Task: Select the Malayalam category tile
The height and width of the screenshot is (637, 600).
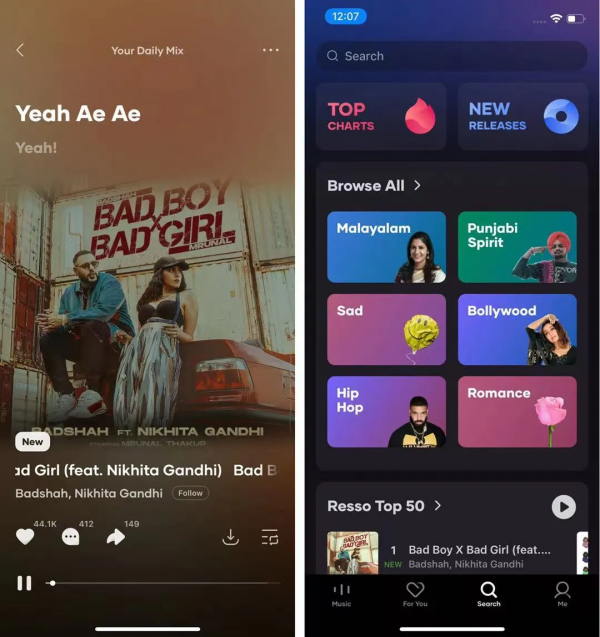Action: [386, 247]
